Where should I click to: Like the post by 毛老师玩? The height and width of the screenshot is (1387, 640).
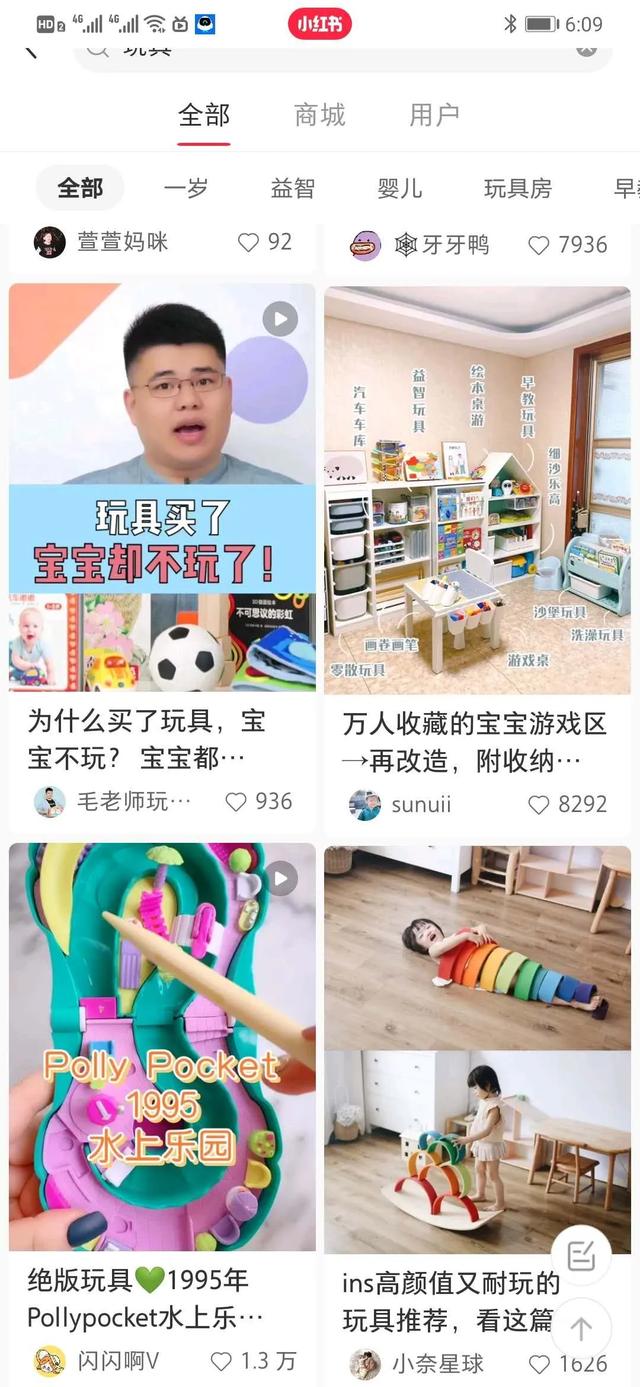[x=236, y=802]
